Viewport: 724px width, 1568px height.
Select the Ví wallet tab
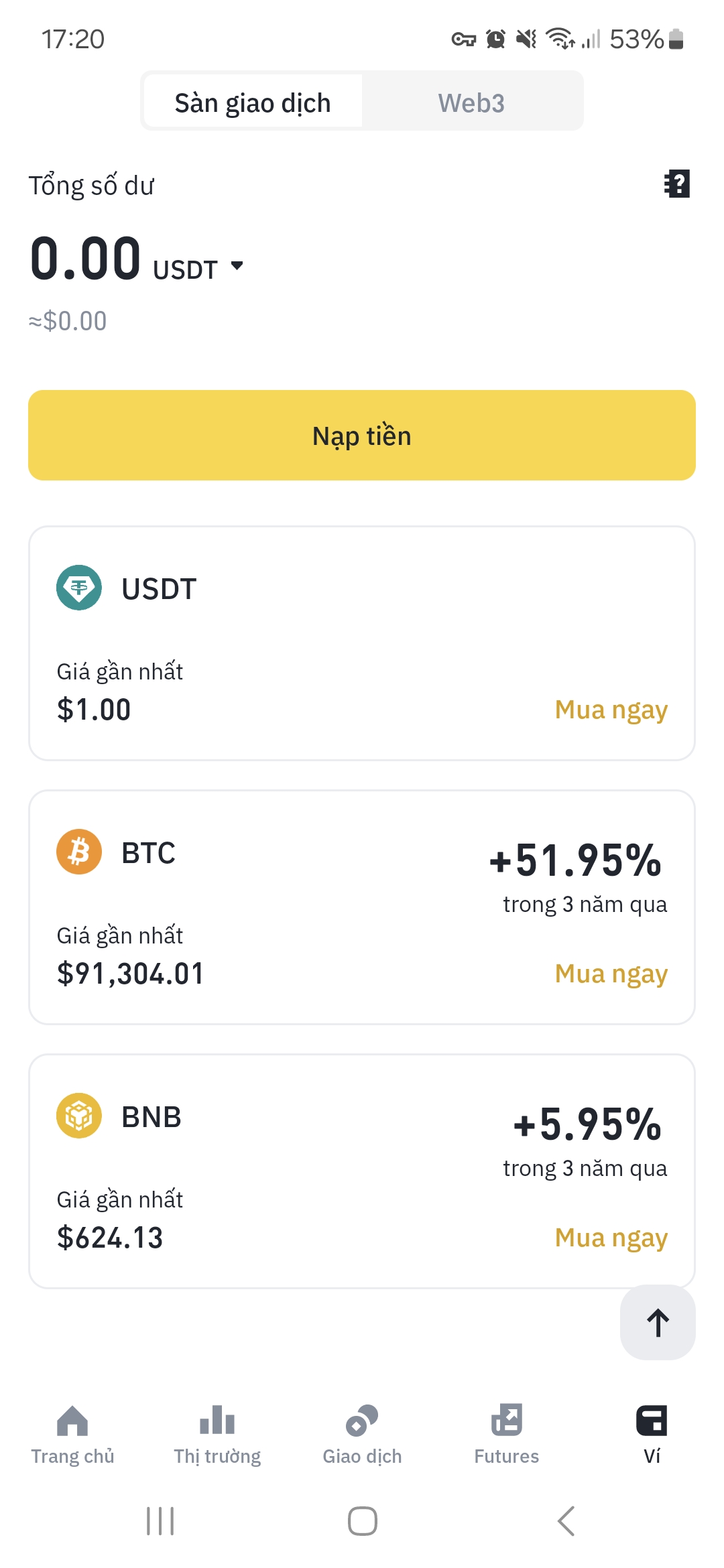[652, 1435]
